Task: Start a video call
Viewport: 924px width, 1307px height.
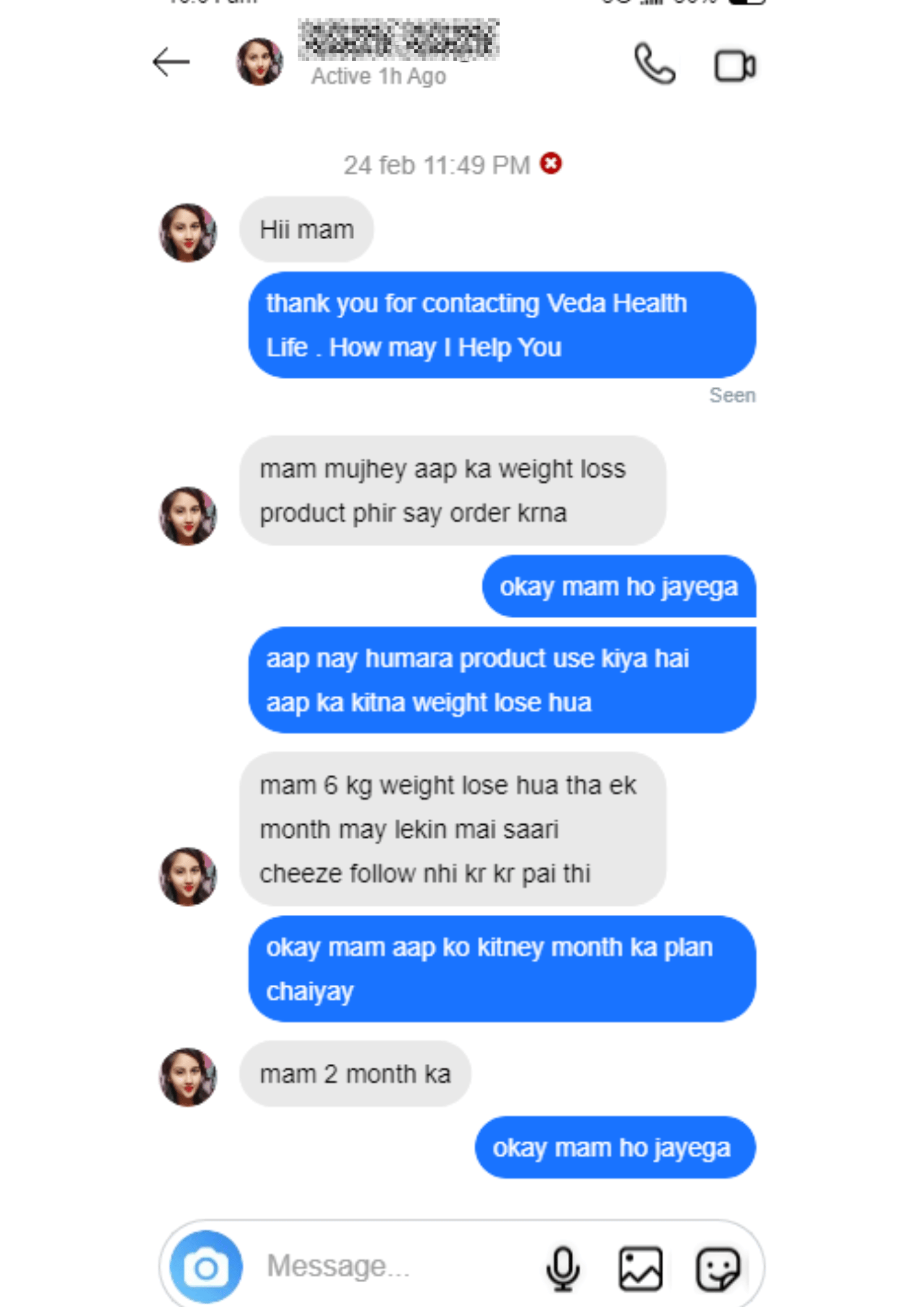Action: (x=734, y=65)
